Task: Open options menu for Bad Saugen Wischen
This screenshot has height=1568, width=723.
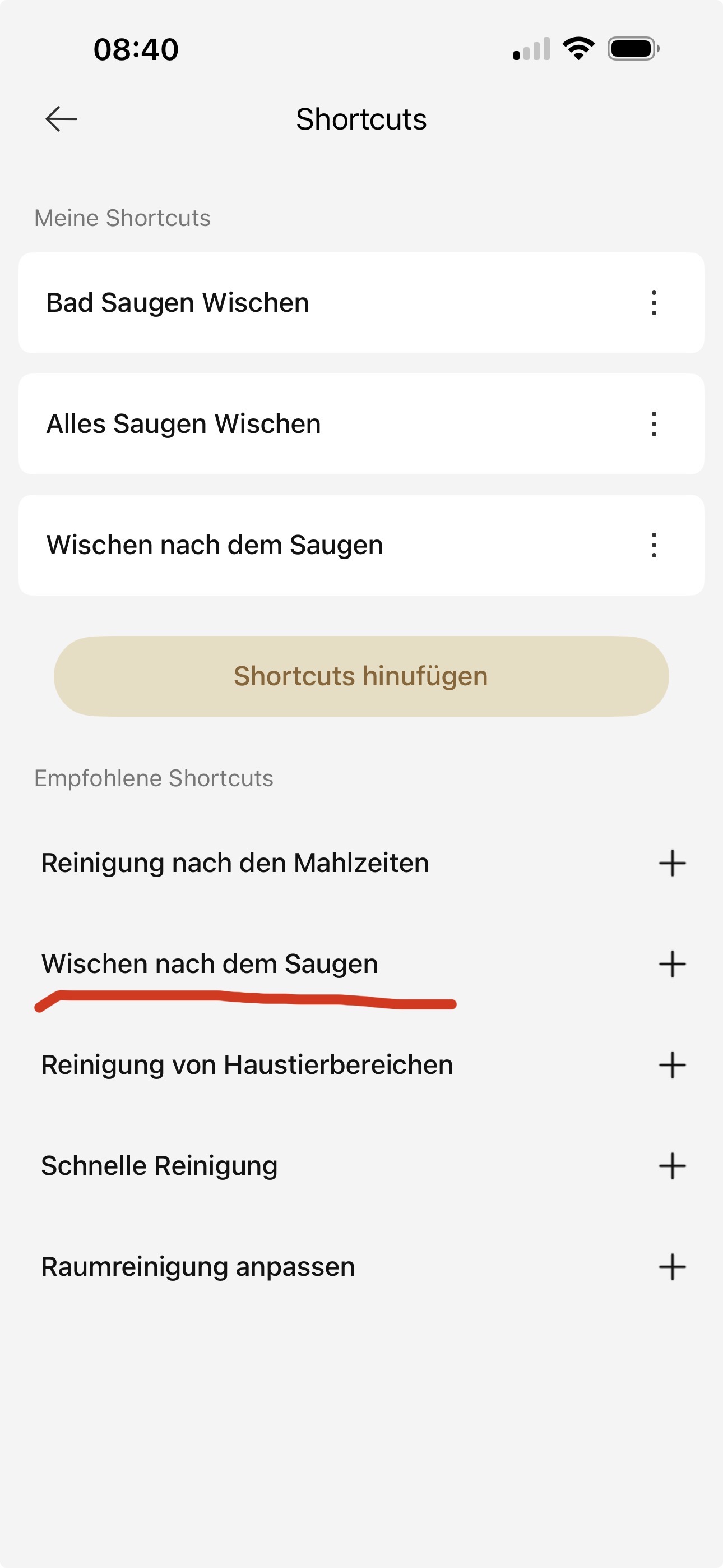Action: tap(654, 302)
